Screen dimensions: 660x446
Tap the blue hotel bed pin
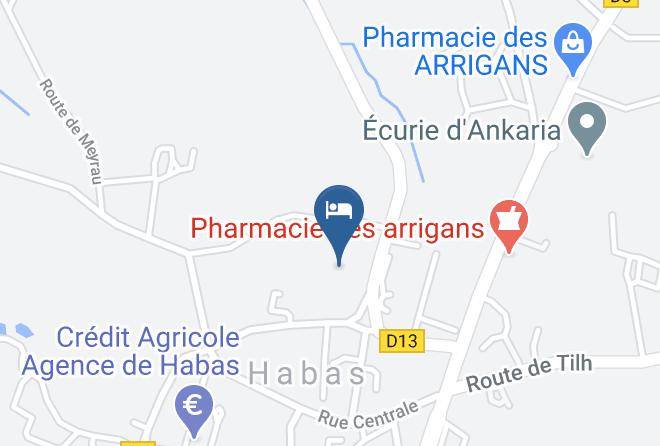point(339,220)
